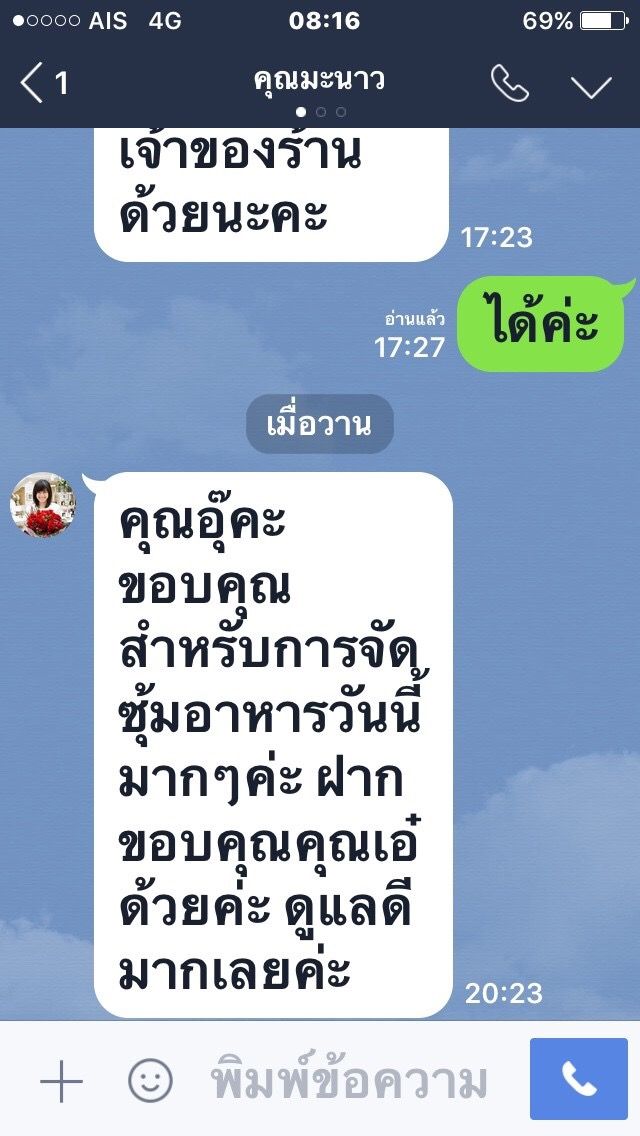Go back to the chat list
This screenshot has width=640, height=1136.
point(42,84)
